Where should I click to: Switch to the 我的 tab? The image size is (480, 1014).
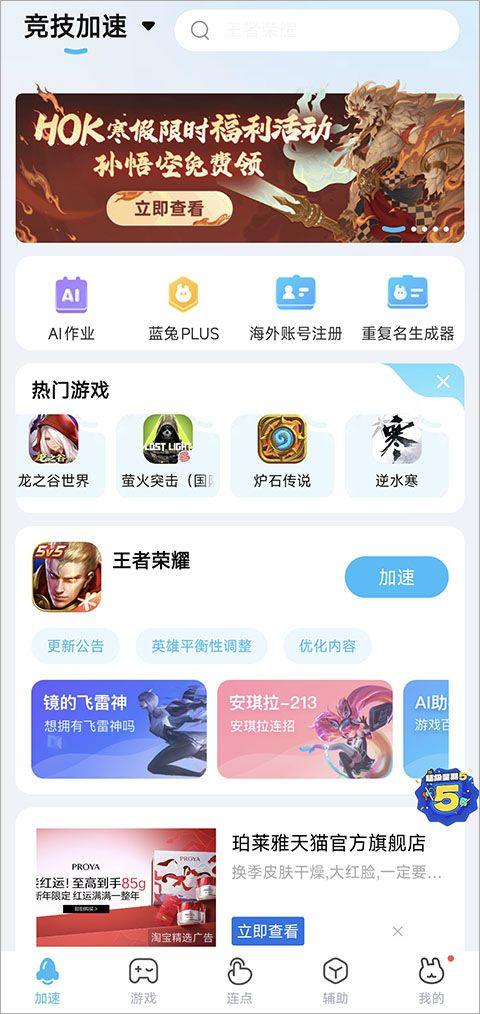[431, 980]
